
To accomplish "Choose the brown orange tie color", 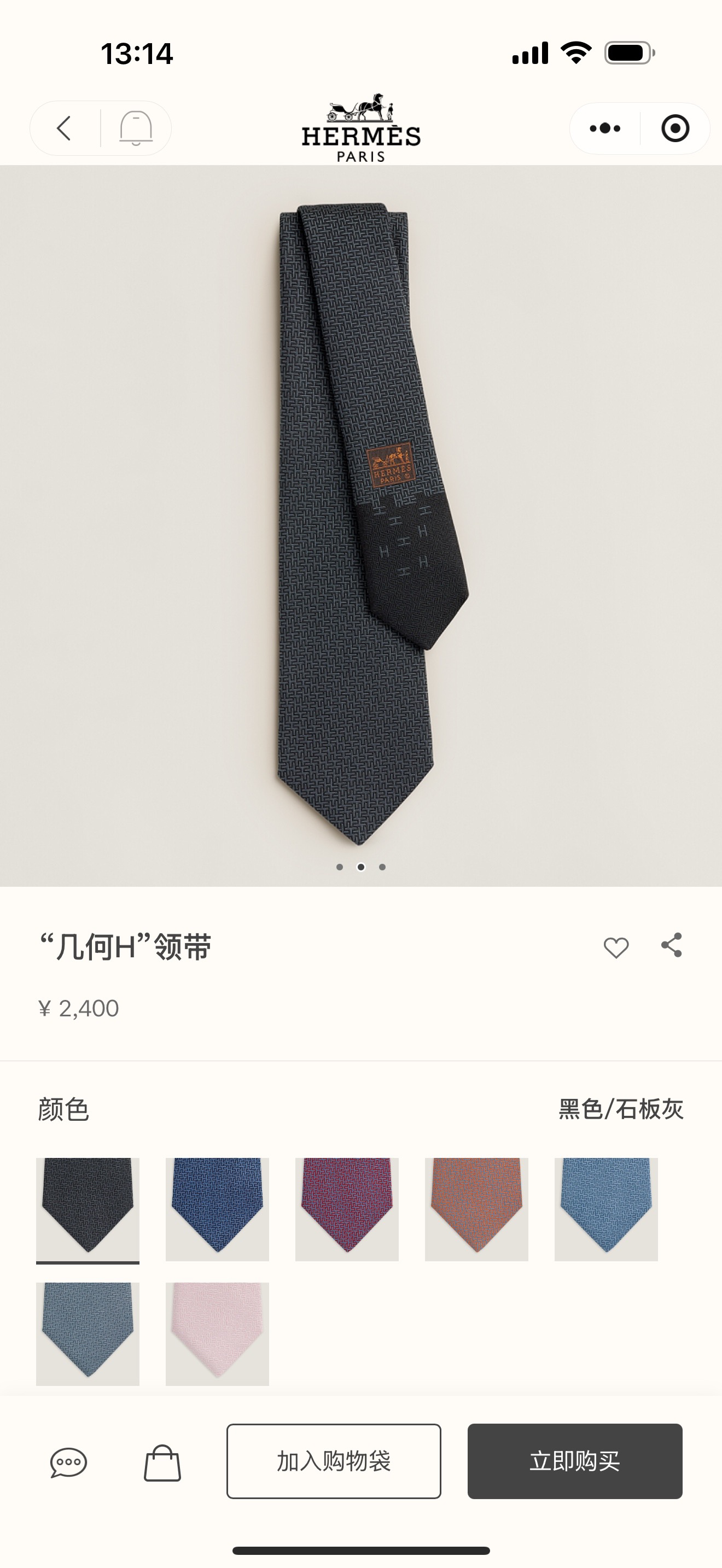I will [x=476, y=1209].
